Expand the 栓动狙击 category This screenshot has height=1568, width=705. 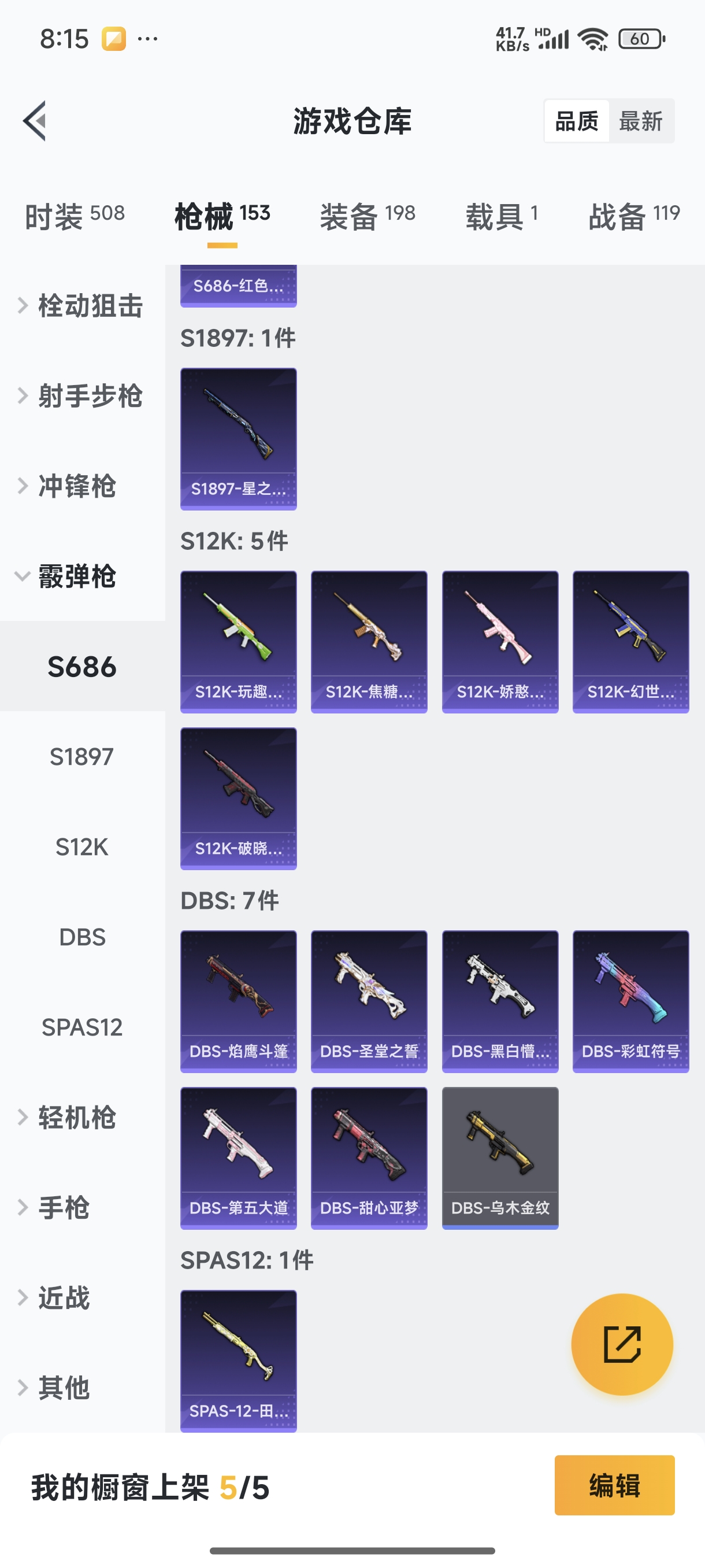point(82,306)
